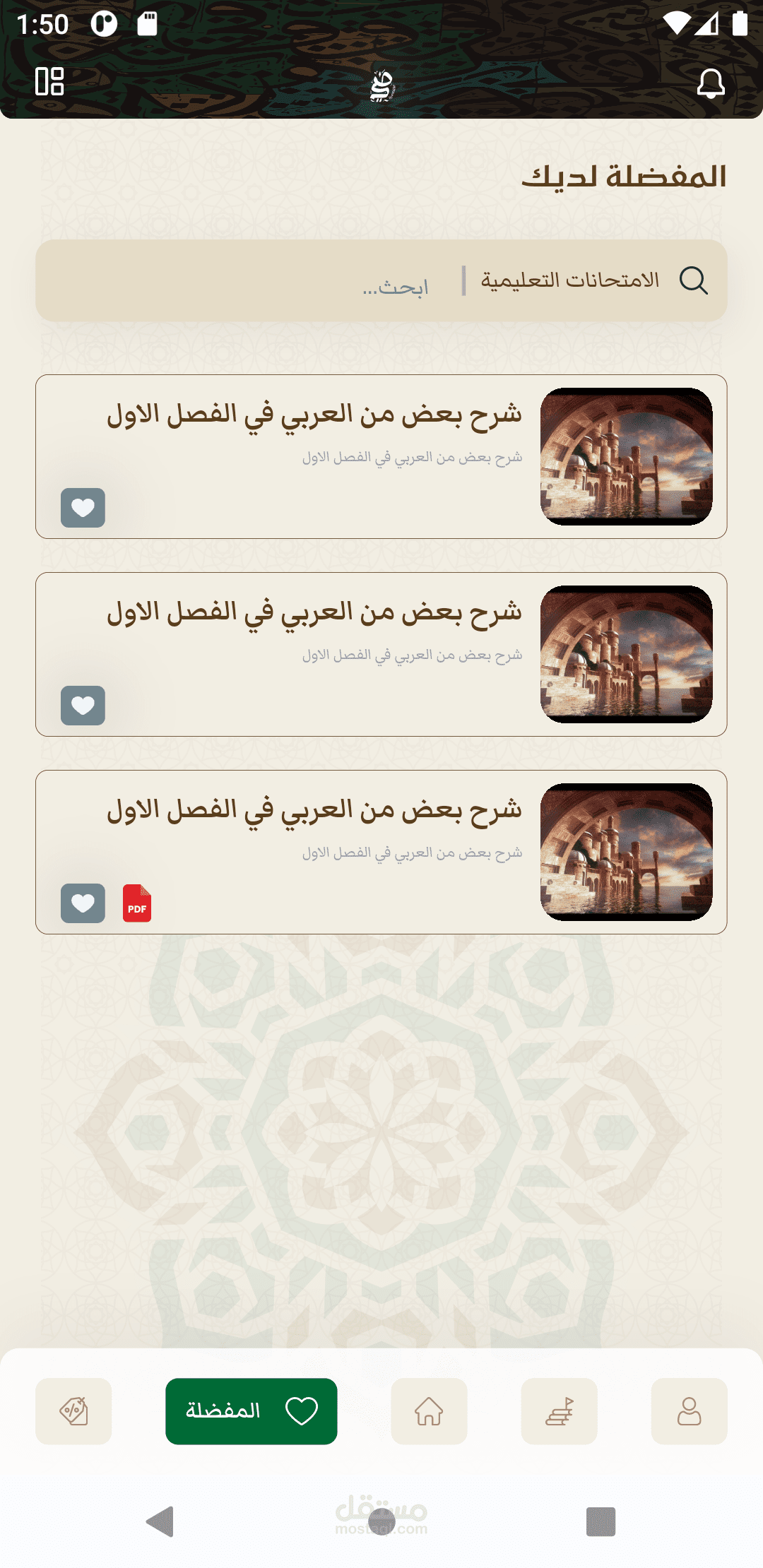Open the grid menu icon in the header
The width and height of the screenshot is (763, 1568).
coord(49,81)
